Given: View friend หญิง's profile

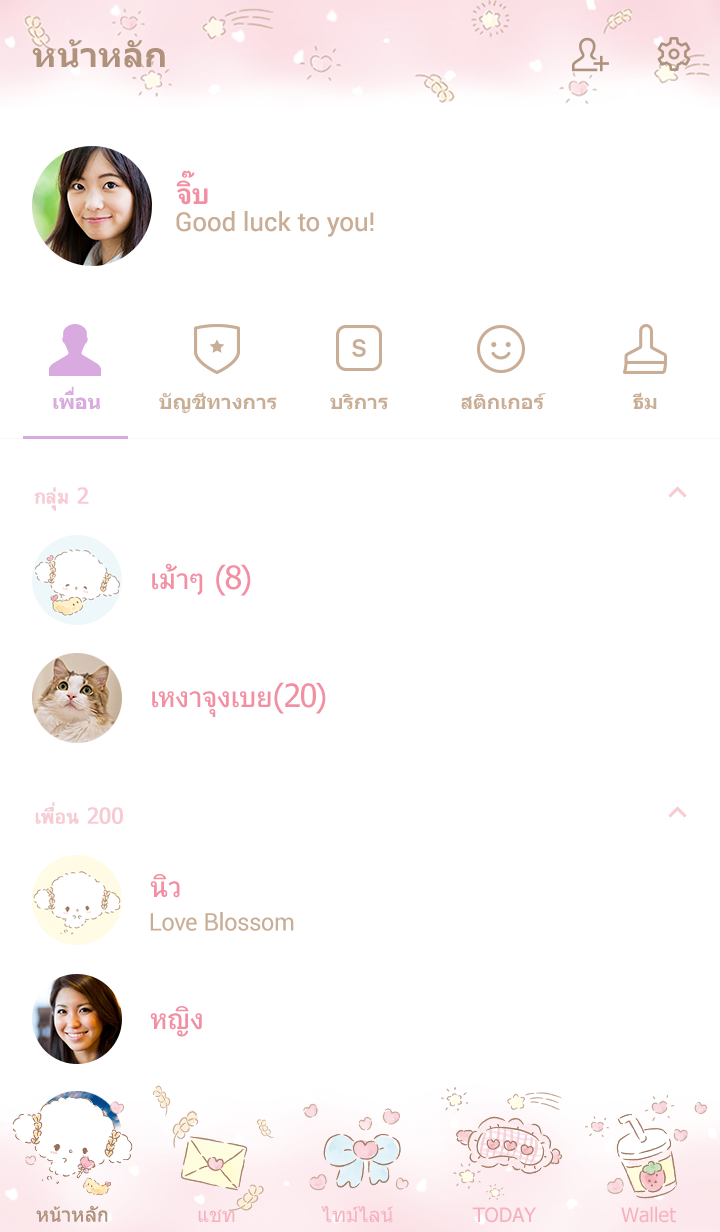Looking at the screenshot, I should click(x=176, y=1020).
